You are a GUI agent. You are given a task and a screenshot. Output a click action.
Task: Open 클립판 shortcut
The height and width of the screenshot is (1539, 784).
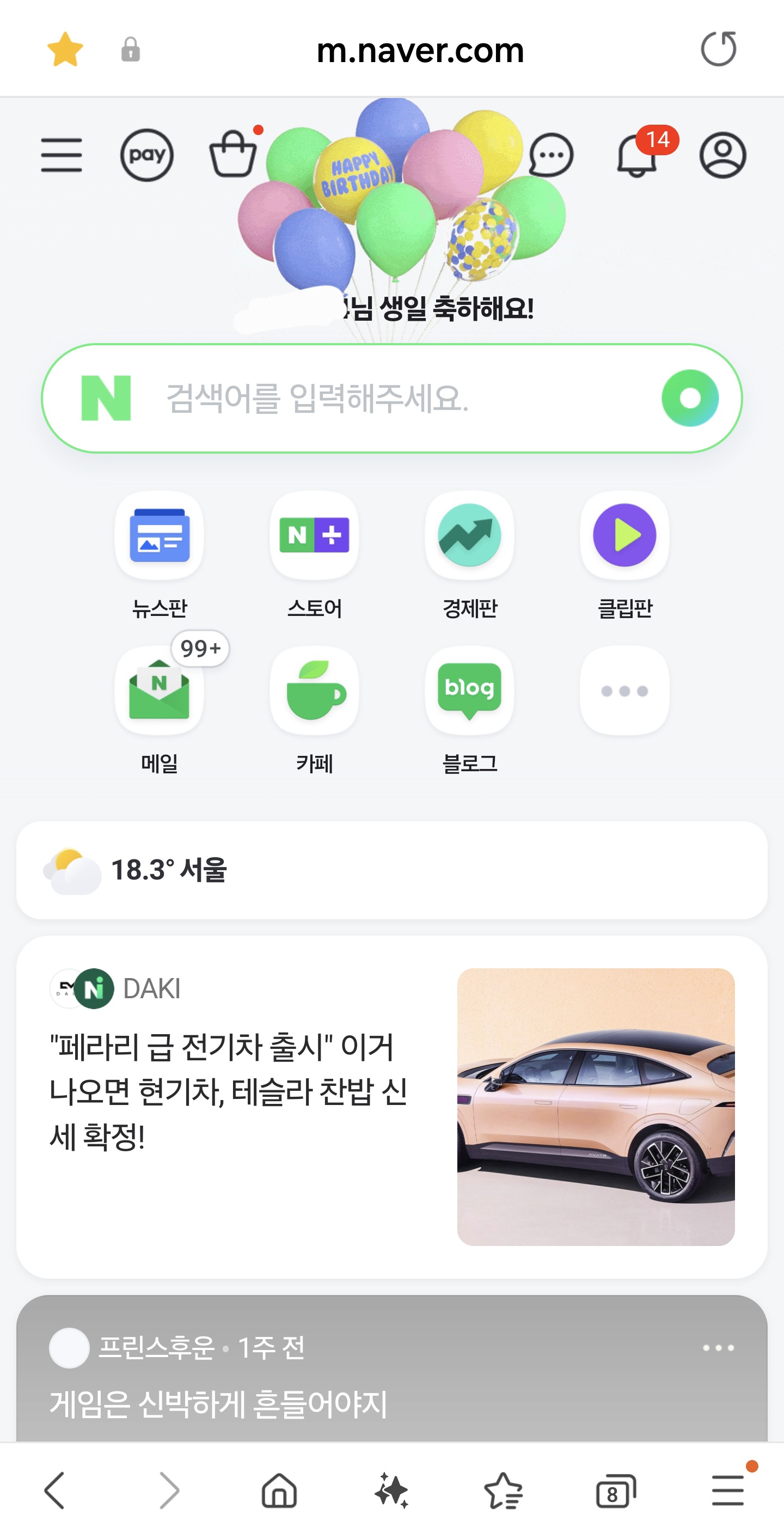coord(624,555)
